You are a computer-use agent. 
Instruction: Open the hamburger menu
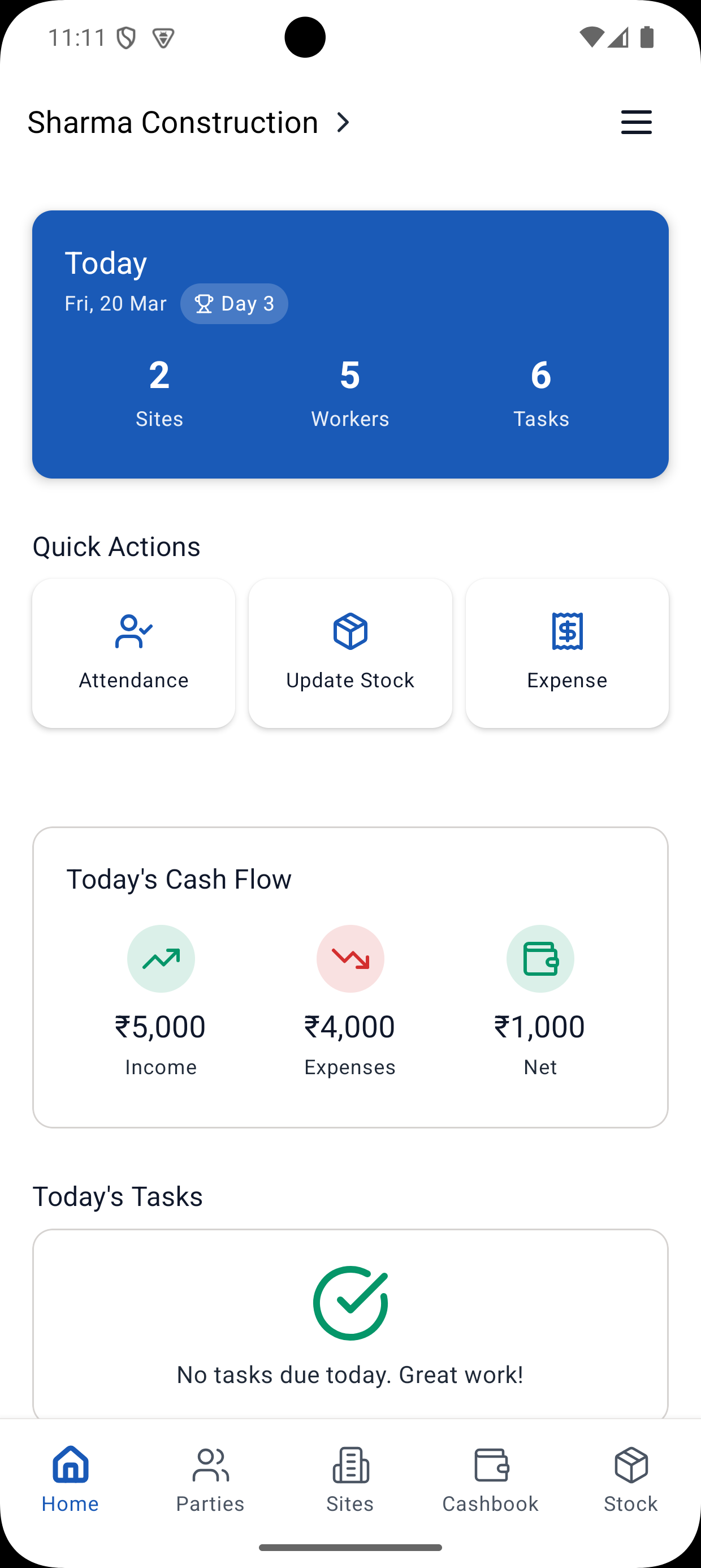click(637, 122)
